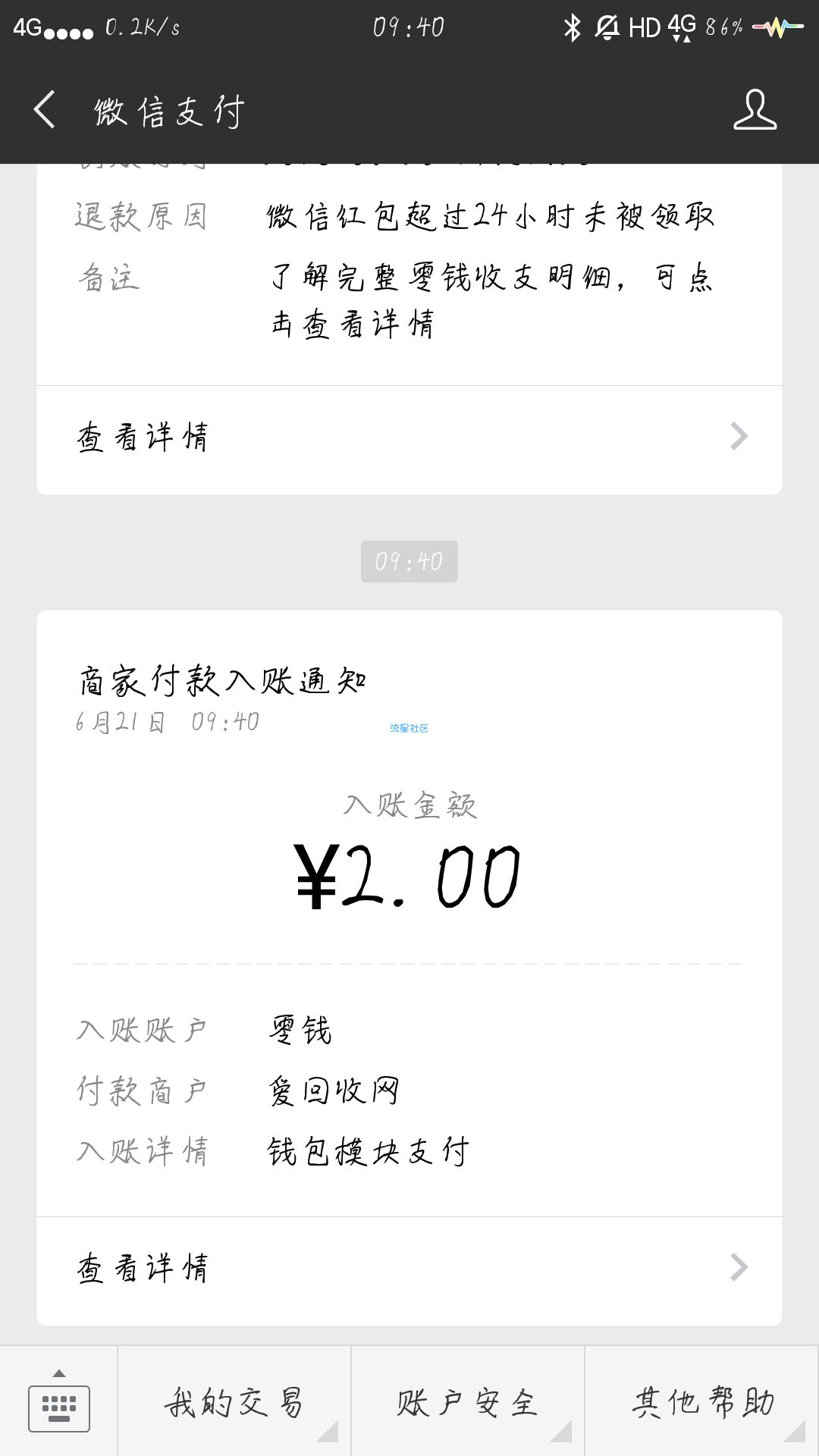Open the 微信支付 account profile icon

click(755, 111)
